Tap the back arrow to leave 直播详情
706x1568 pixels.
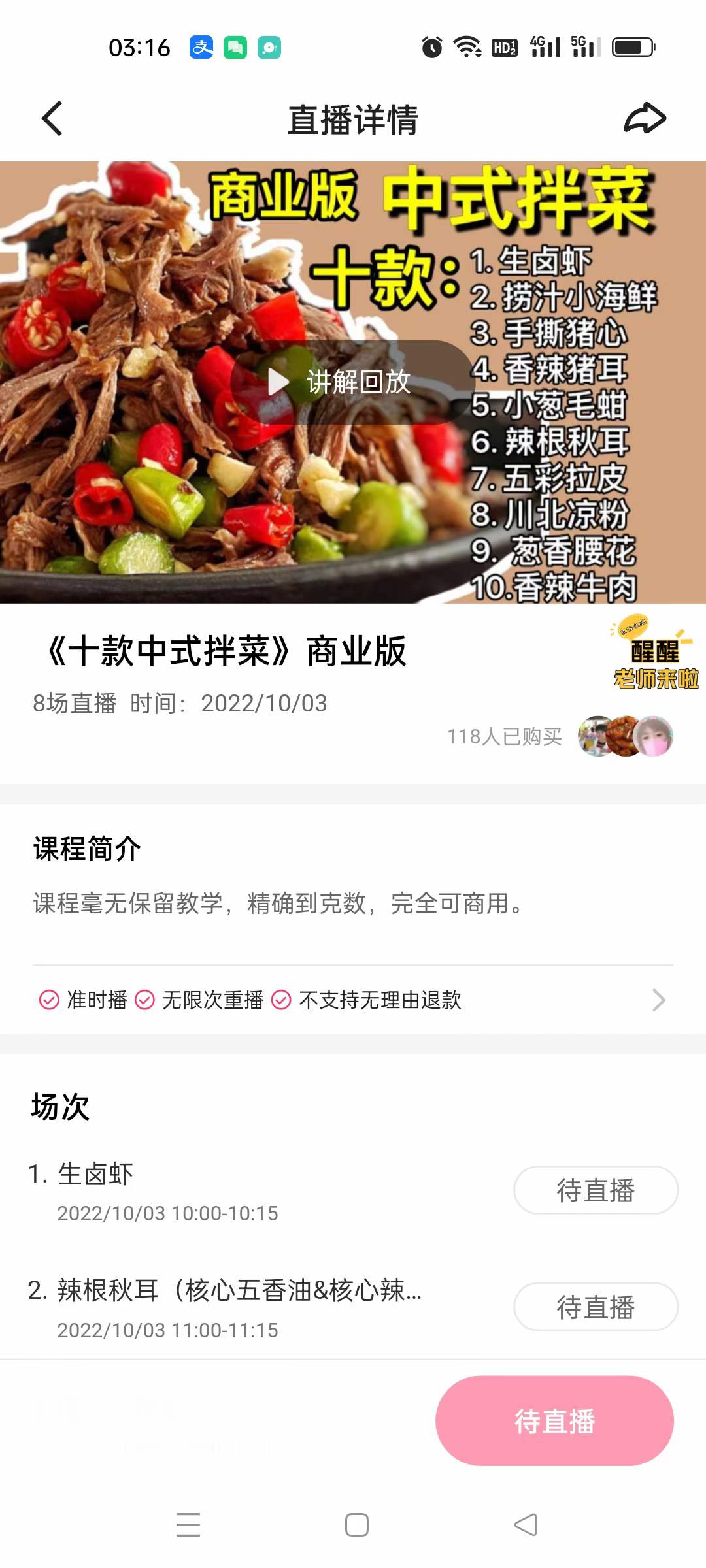pos(52,120)
